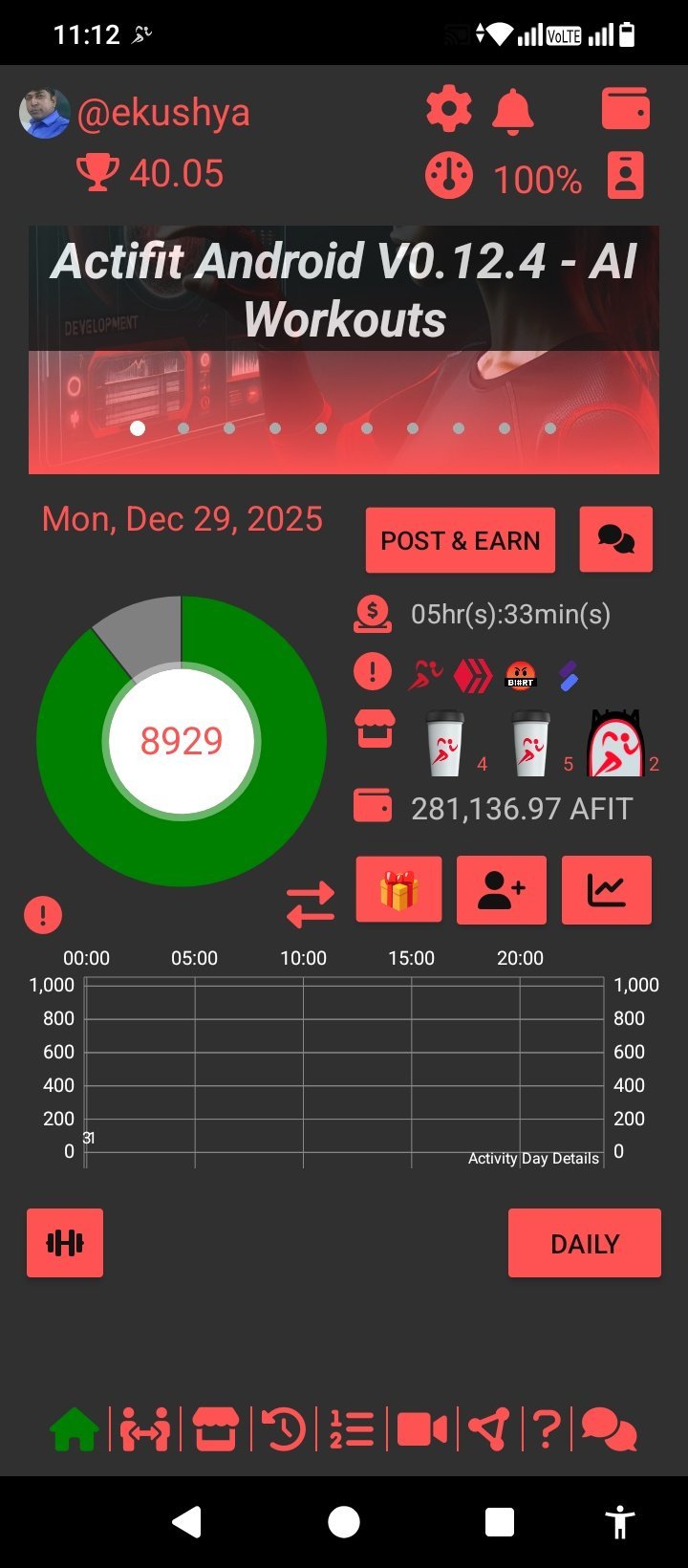
Task: Open the dumbbell workout button
Action: coord(65,1243)
